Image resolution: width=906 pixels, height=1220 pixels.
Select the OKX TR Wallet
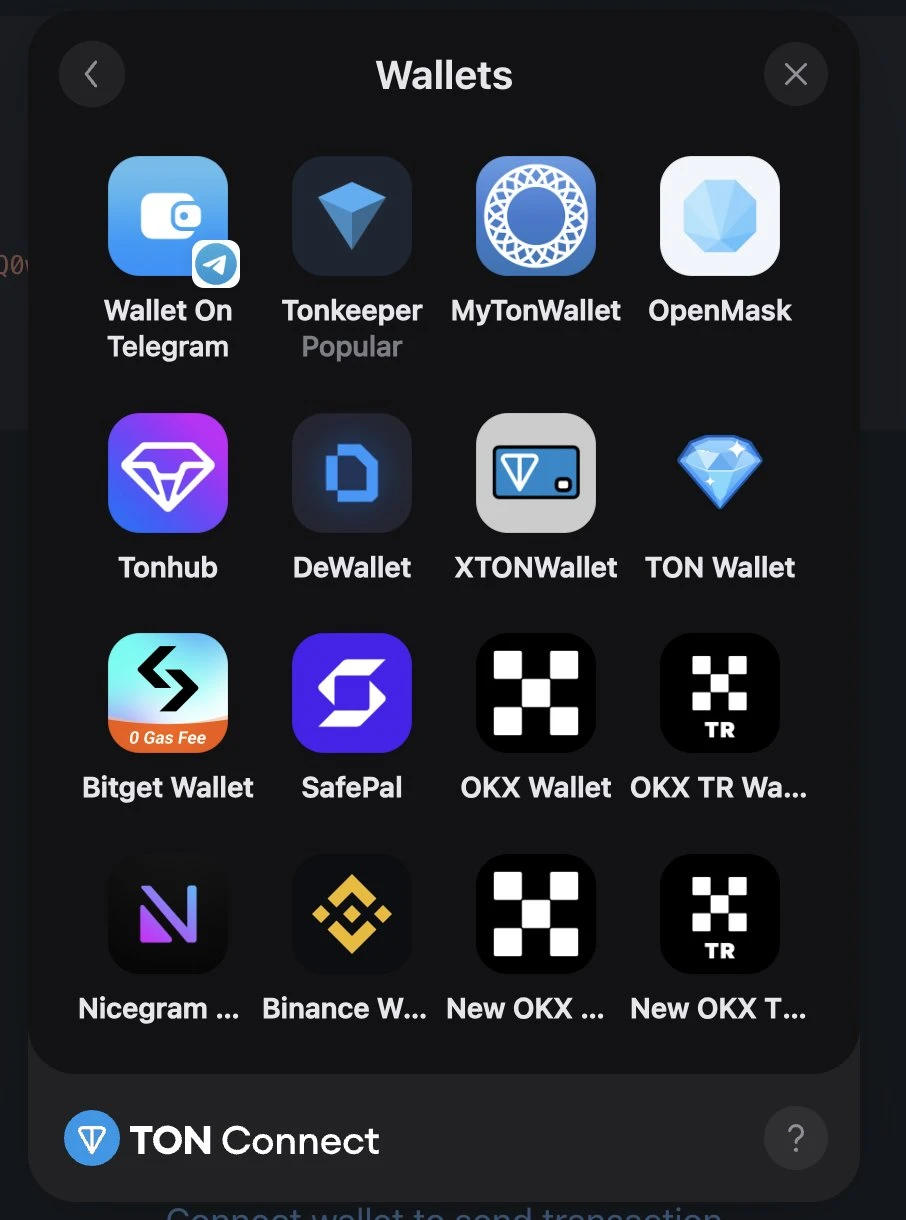720,693
